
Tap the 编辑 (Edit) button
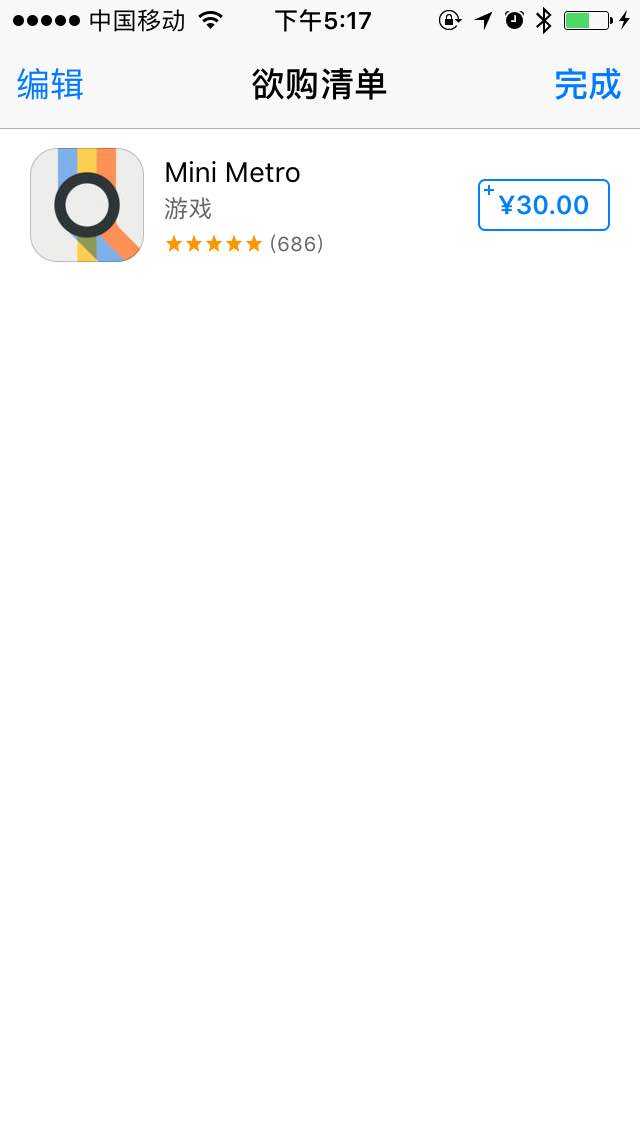click(50, 85)
